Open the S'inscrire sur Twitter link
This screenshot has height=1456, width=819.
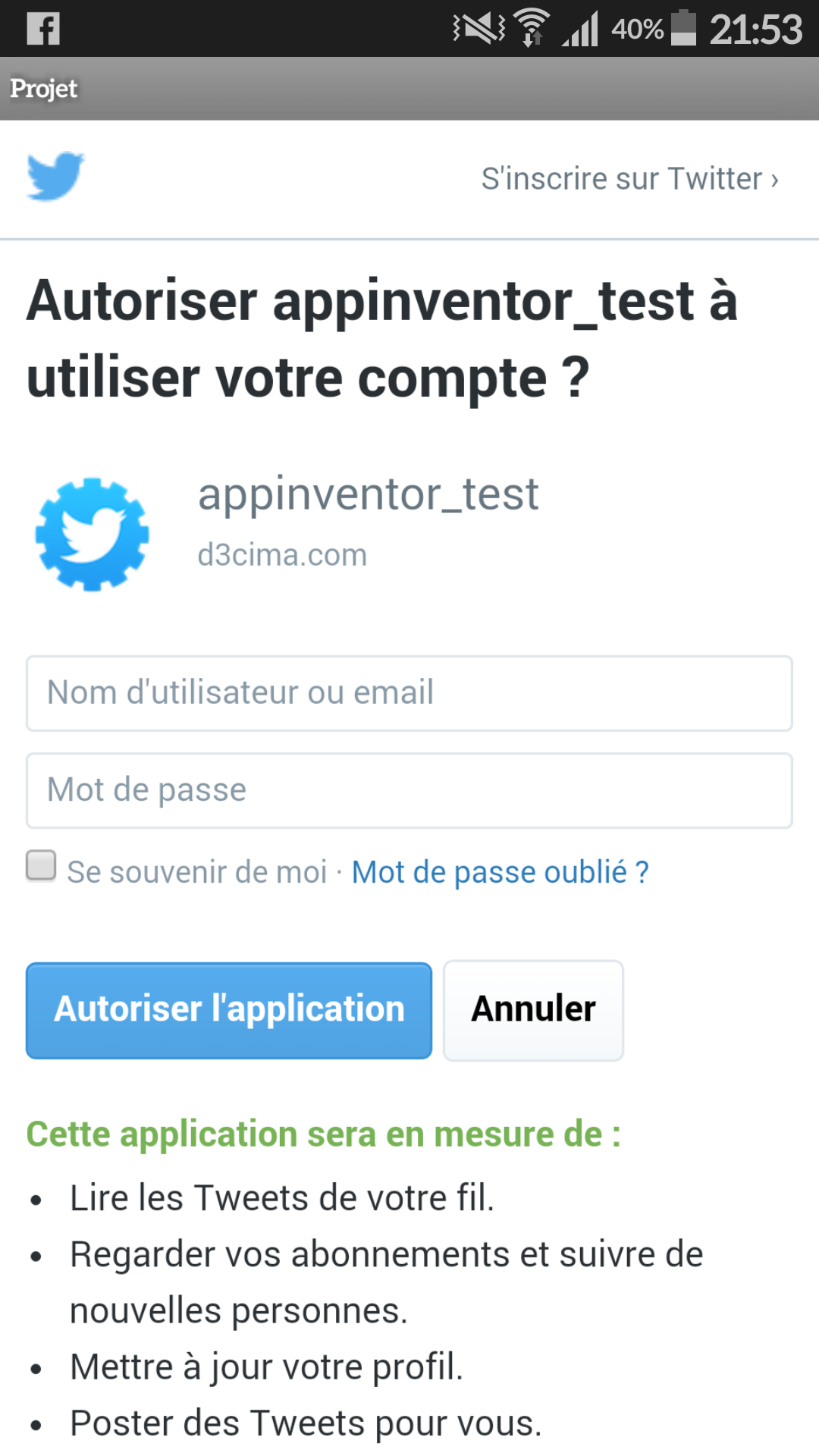pyautogui.click(x=630, y=179)
